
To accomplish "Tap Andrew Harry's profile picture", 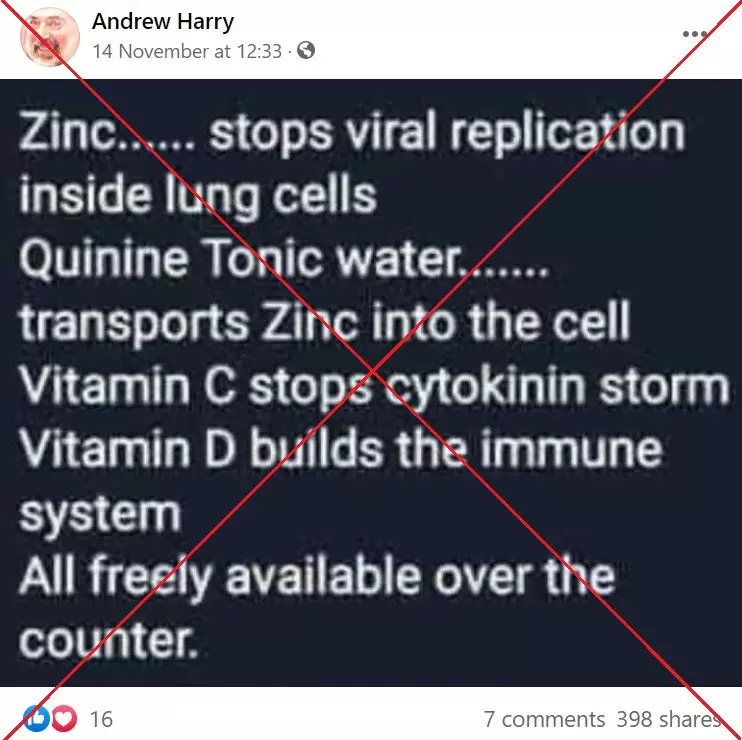I will 46,37.
